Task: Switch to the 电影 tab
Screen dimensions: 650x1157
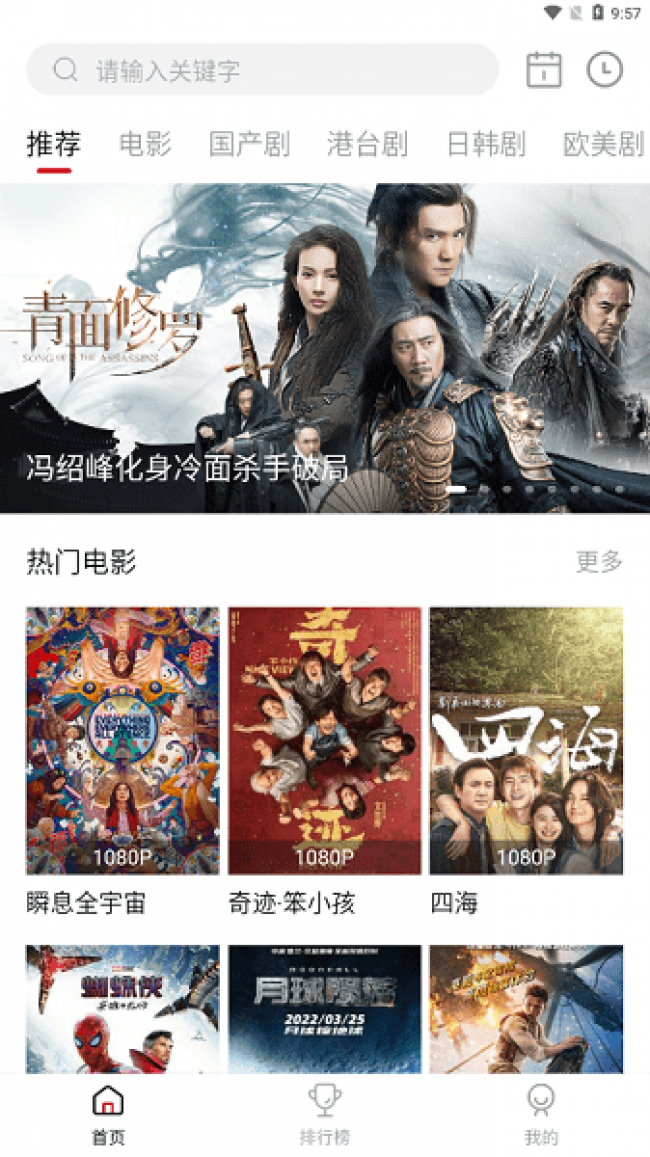Action: 145,144
